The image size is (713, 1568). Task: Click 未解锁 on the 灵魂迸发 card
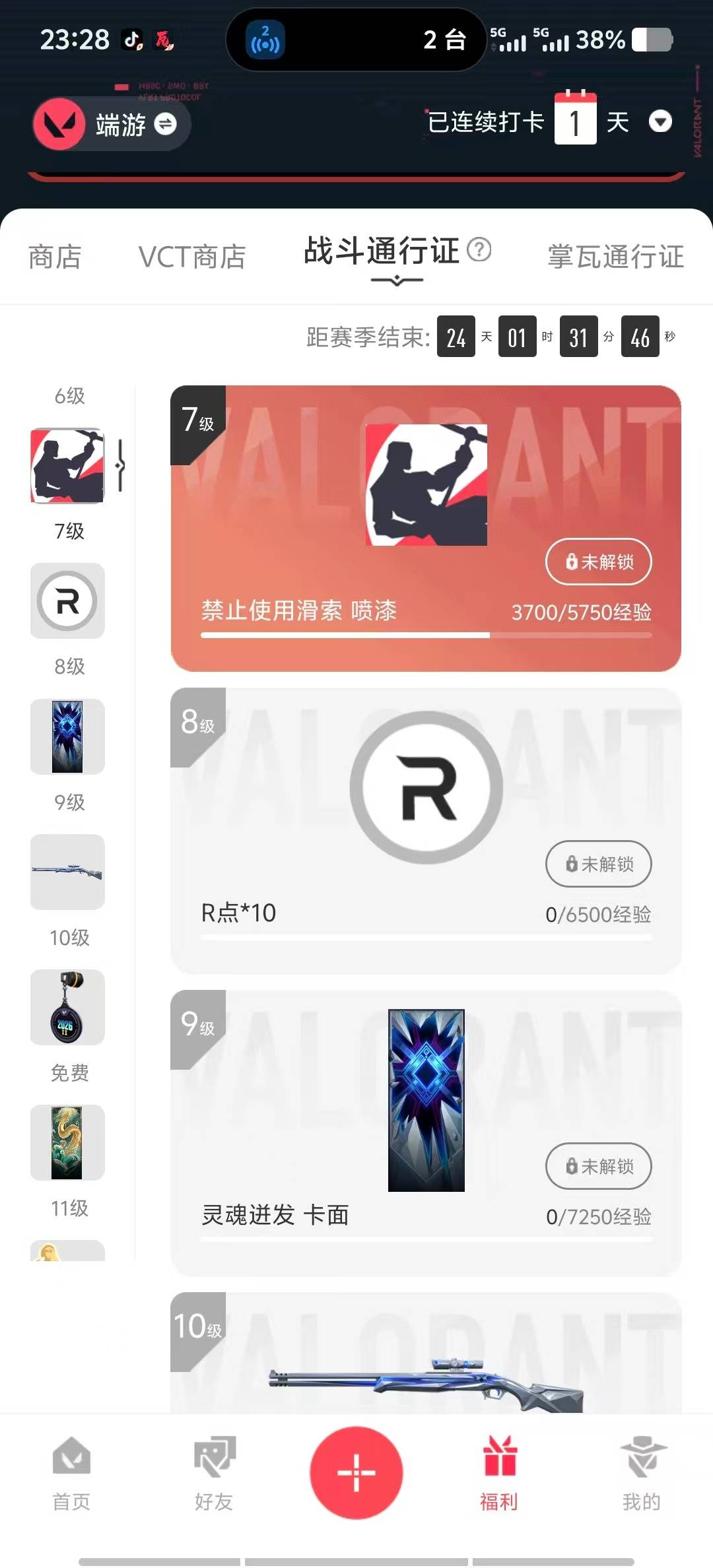[x=597, y=1167]
